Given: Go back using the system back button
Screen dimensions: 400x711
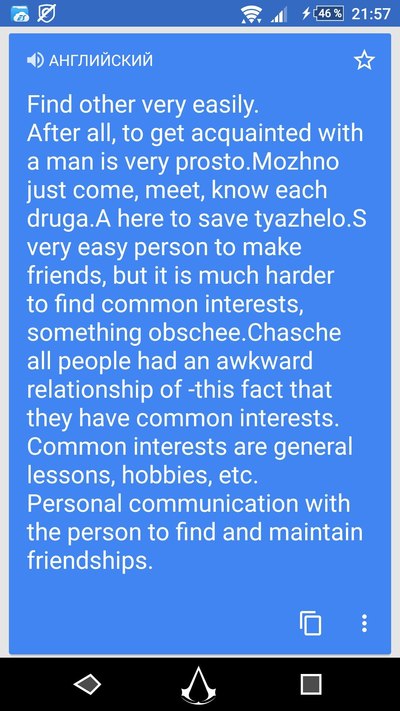Looking at the screenshot, I should coord(87,684).
